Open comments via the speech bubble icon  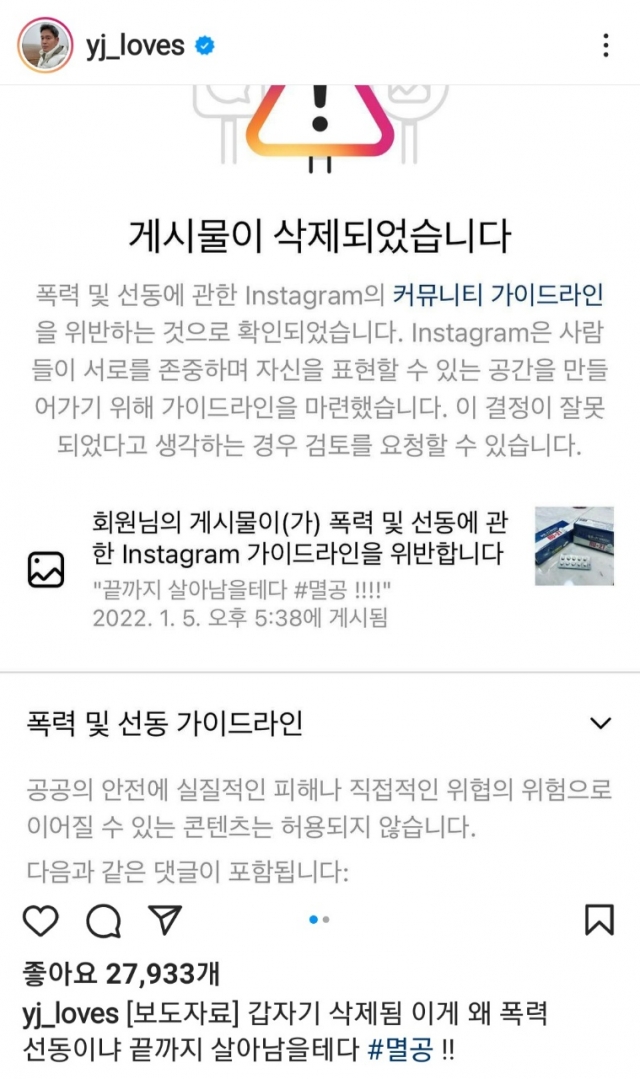104,920
